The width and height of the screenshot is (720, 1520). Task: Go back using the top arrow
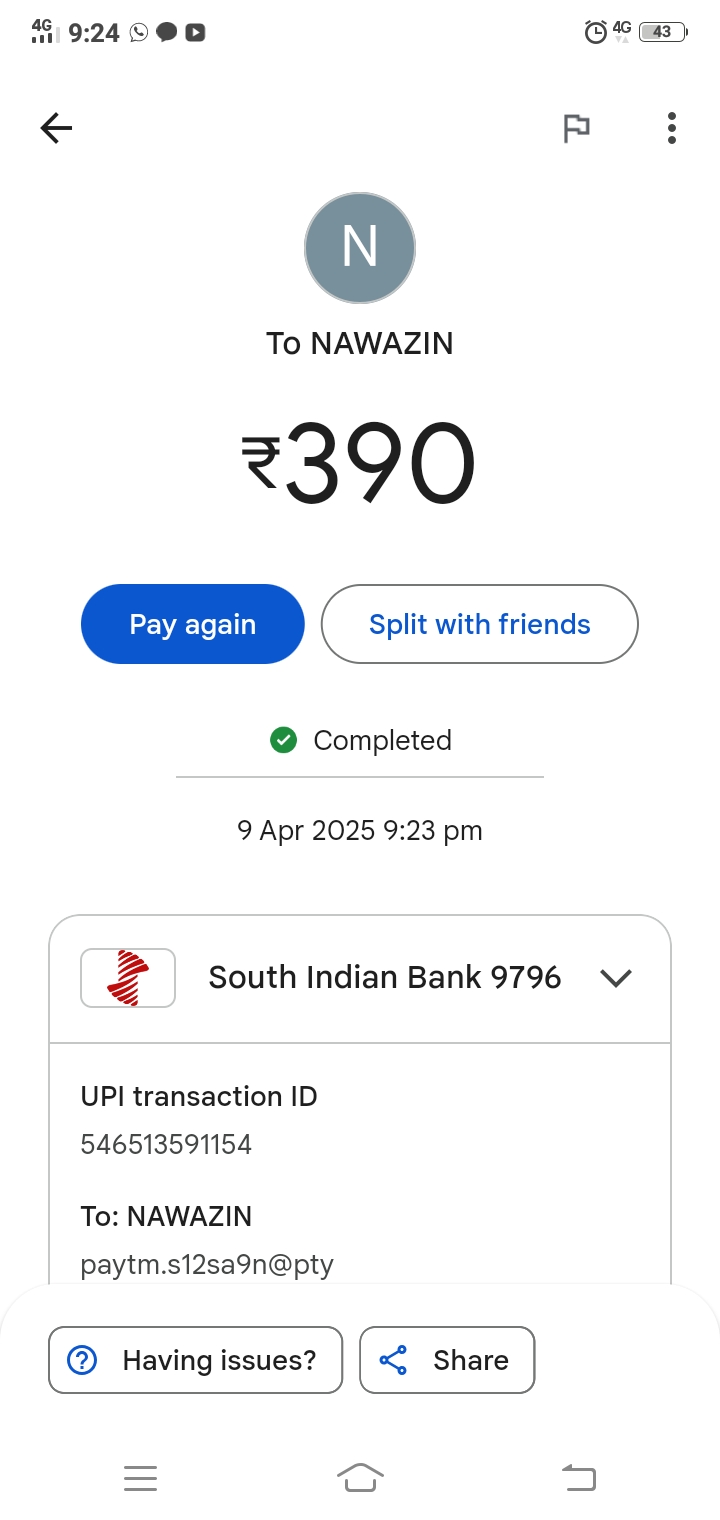point(57,128)
